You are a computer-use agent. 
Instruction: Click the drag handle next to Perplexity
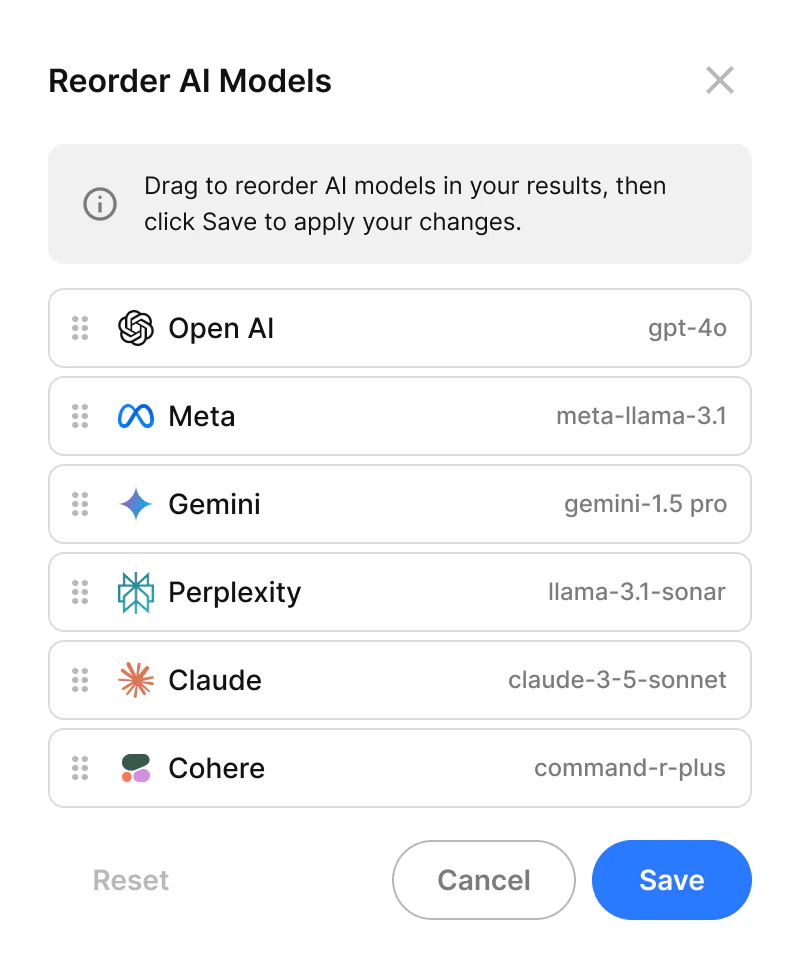pos(80,592)
